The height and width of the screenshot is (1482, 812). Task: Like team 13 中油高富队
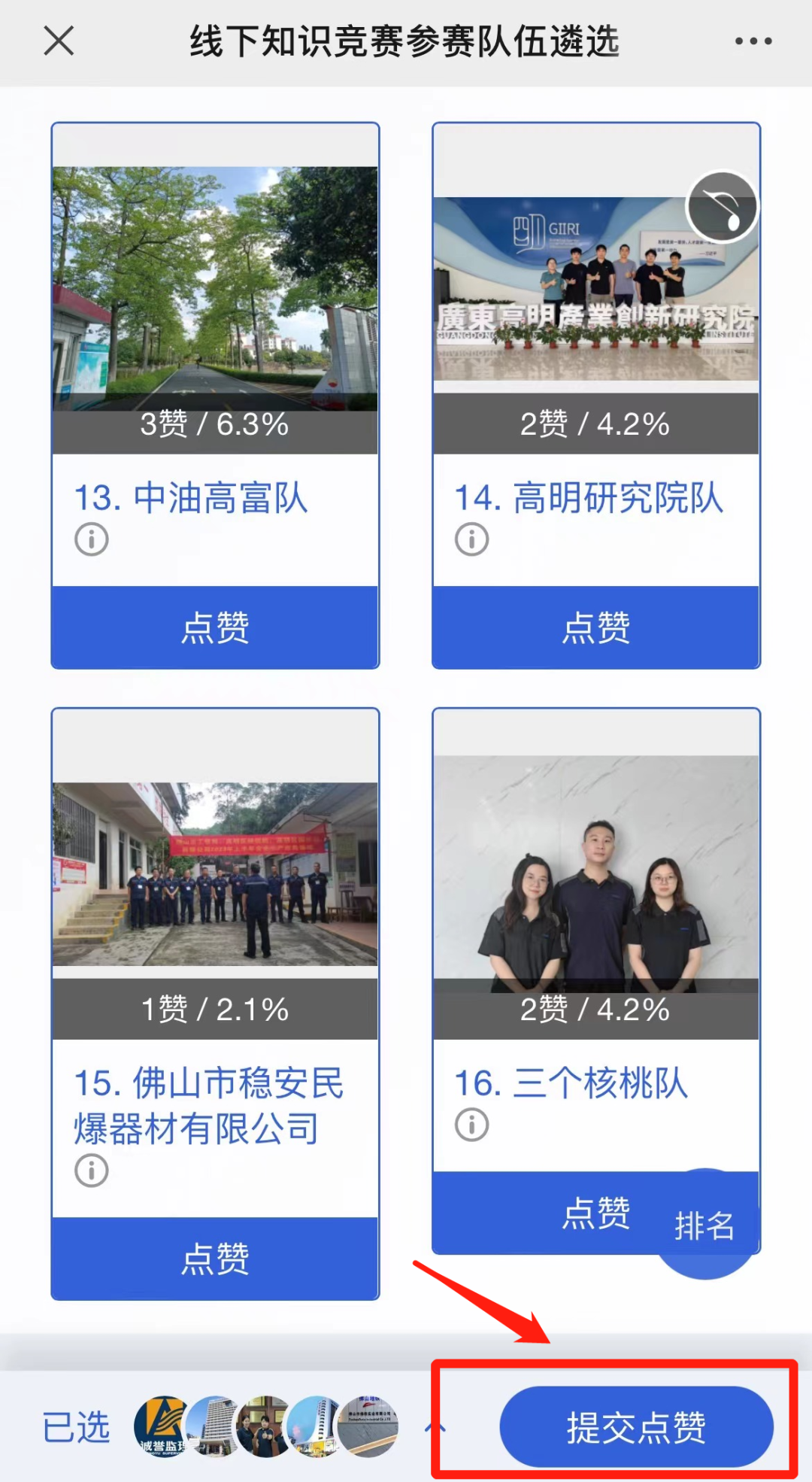tap(215, 627)
